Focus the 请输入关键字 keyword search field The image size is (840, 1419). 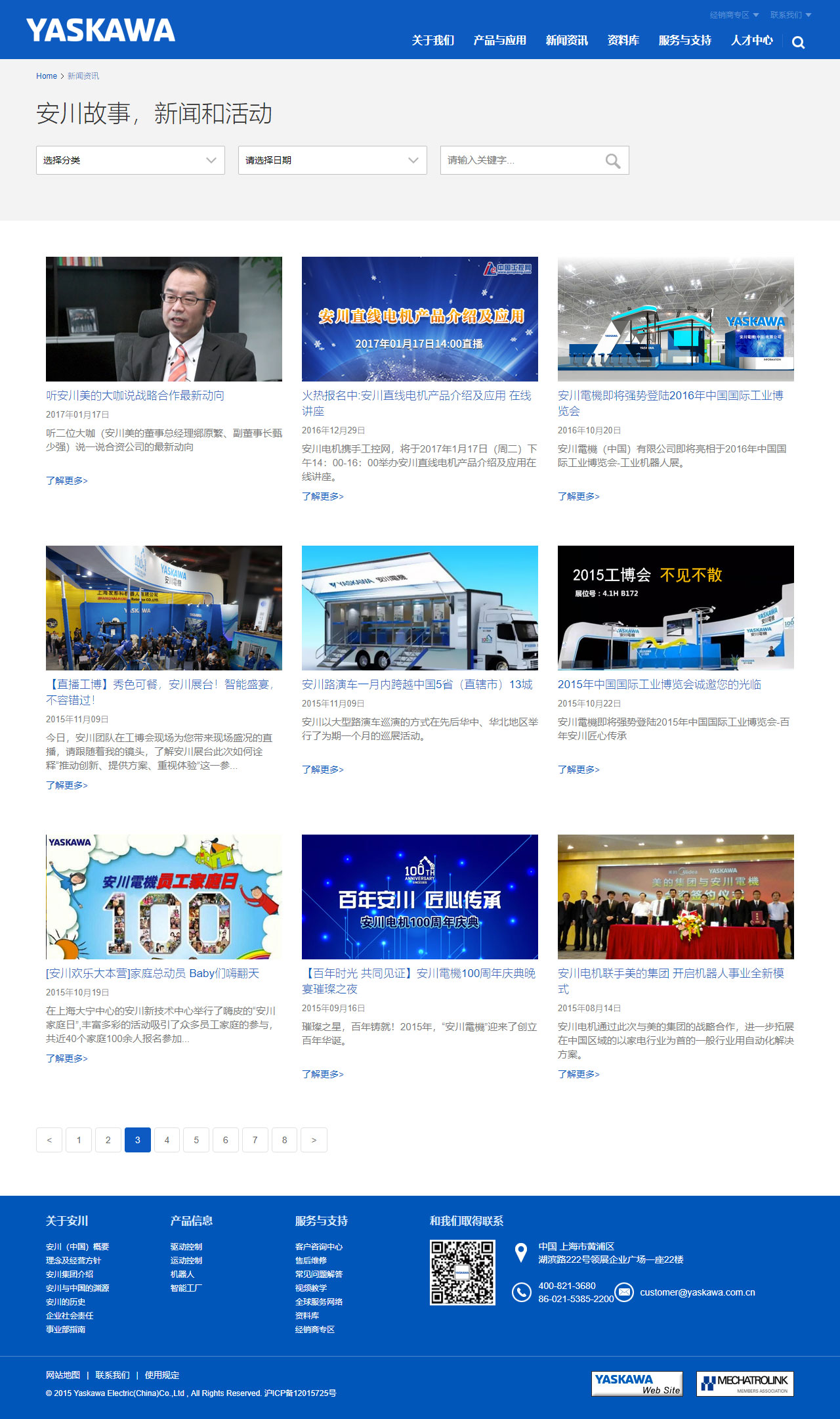(522, 160)
